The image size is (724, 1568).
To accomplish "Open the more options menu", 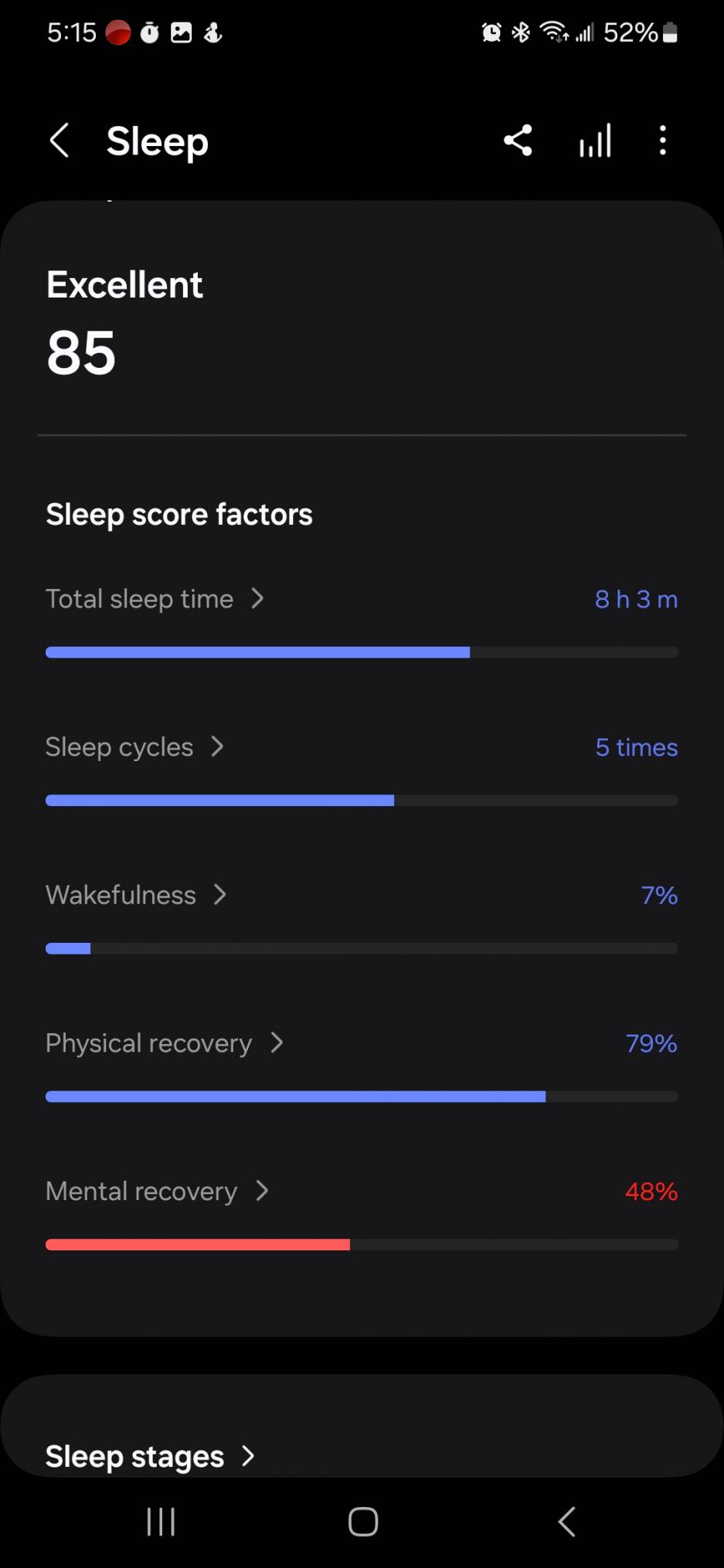I will (x=663, y=141).
